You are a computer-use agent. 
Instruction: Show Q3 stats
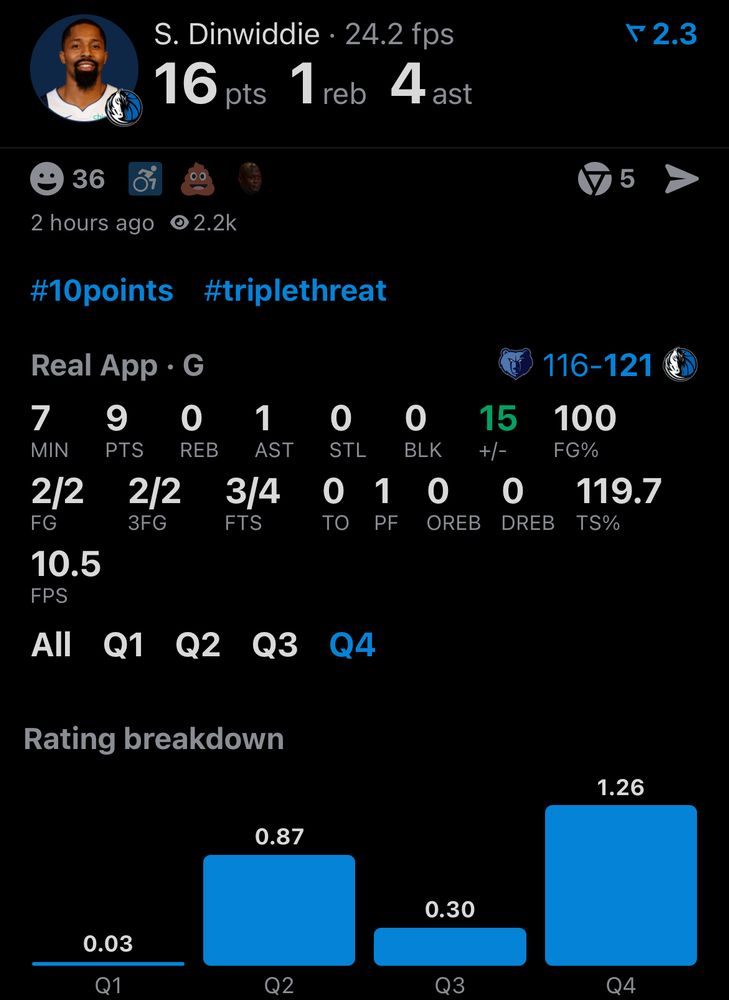(x=274, y=645)
